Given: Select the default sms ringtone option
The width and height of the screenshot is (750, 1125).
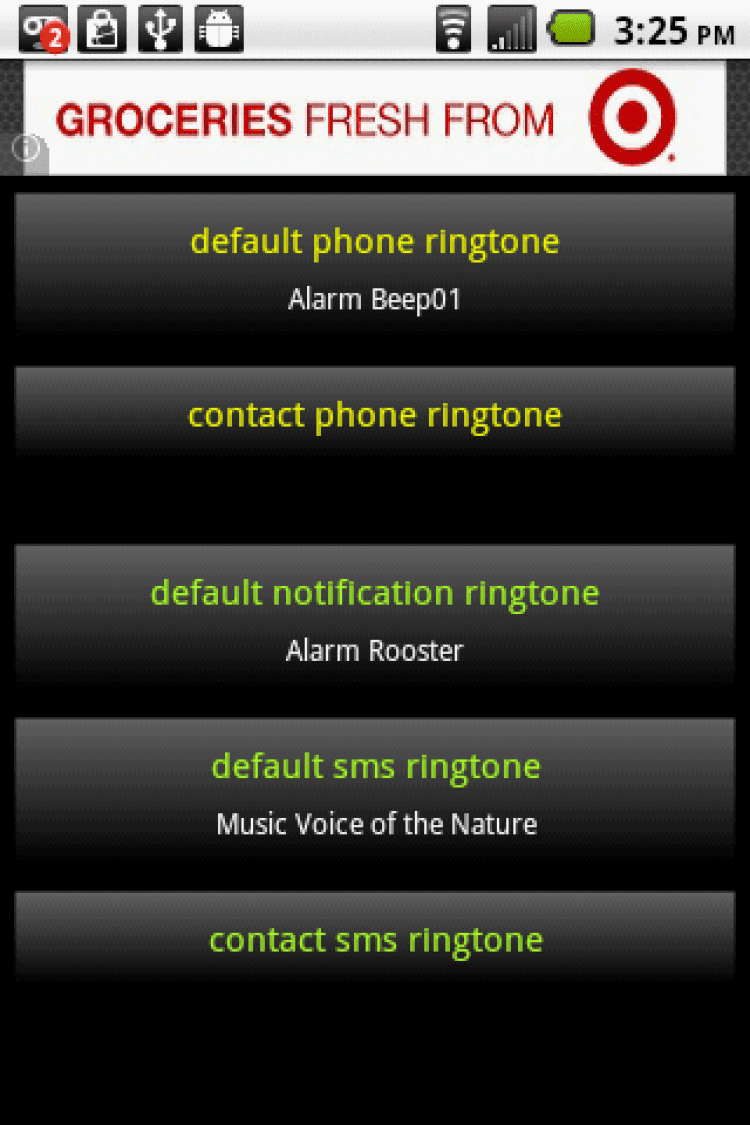Looking at the screenshot, I should click(375, 790).
